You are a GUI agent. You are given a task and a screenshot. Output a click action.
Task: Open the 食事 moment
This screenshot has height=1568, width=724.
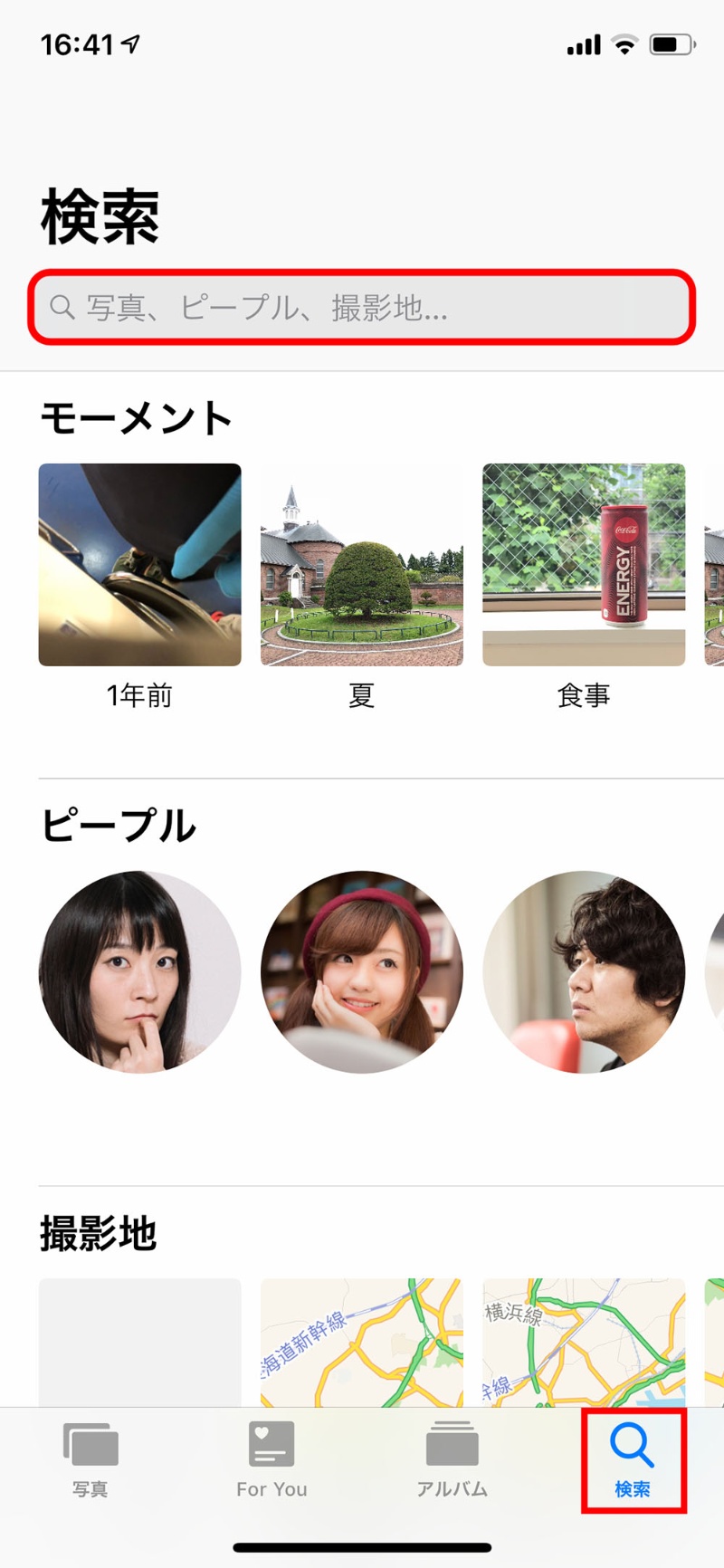584,565
